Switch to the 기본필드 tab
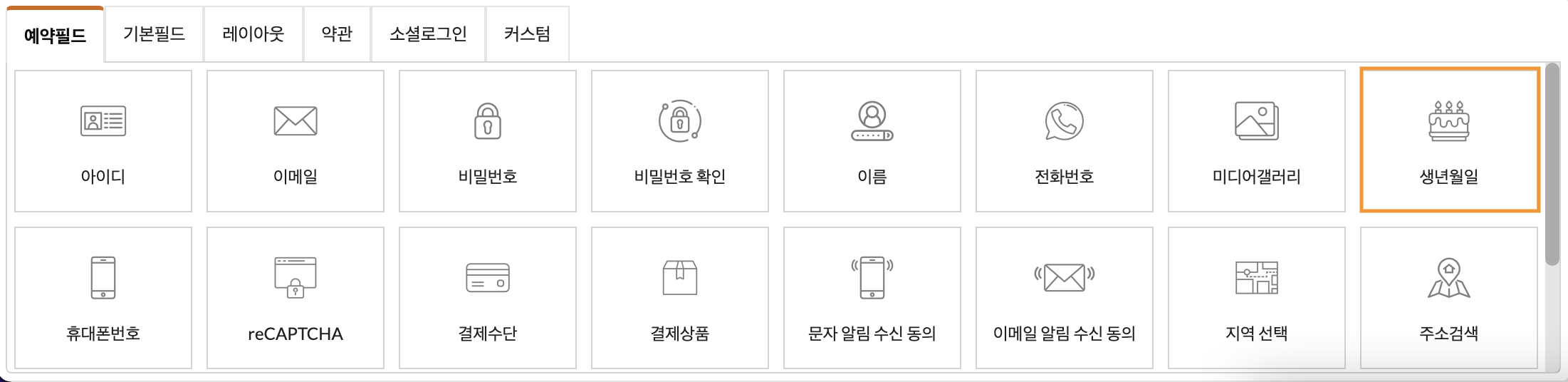This screenshot has height=382, width=1568. tap(154, 34)
